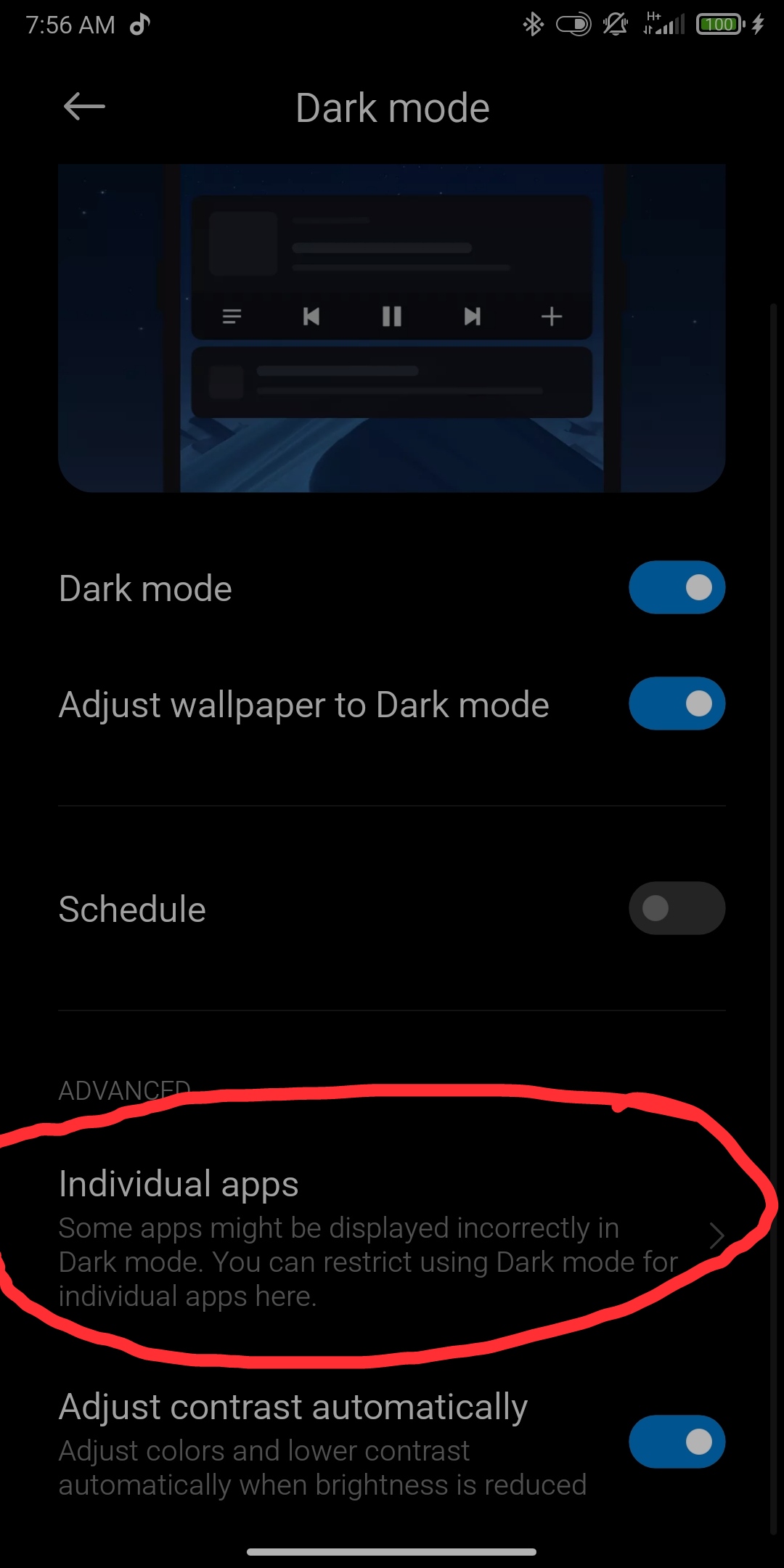784x1568 pixels.
Task: Turn off the Dark mode switch
Action: click(677, 587)
